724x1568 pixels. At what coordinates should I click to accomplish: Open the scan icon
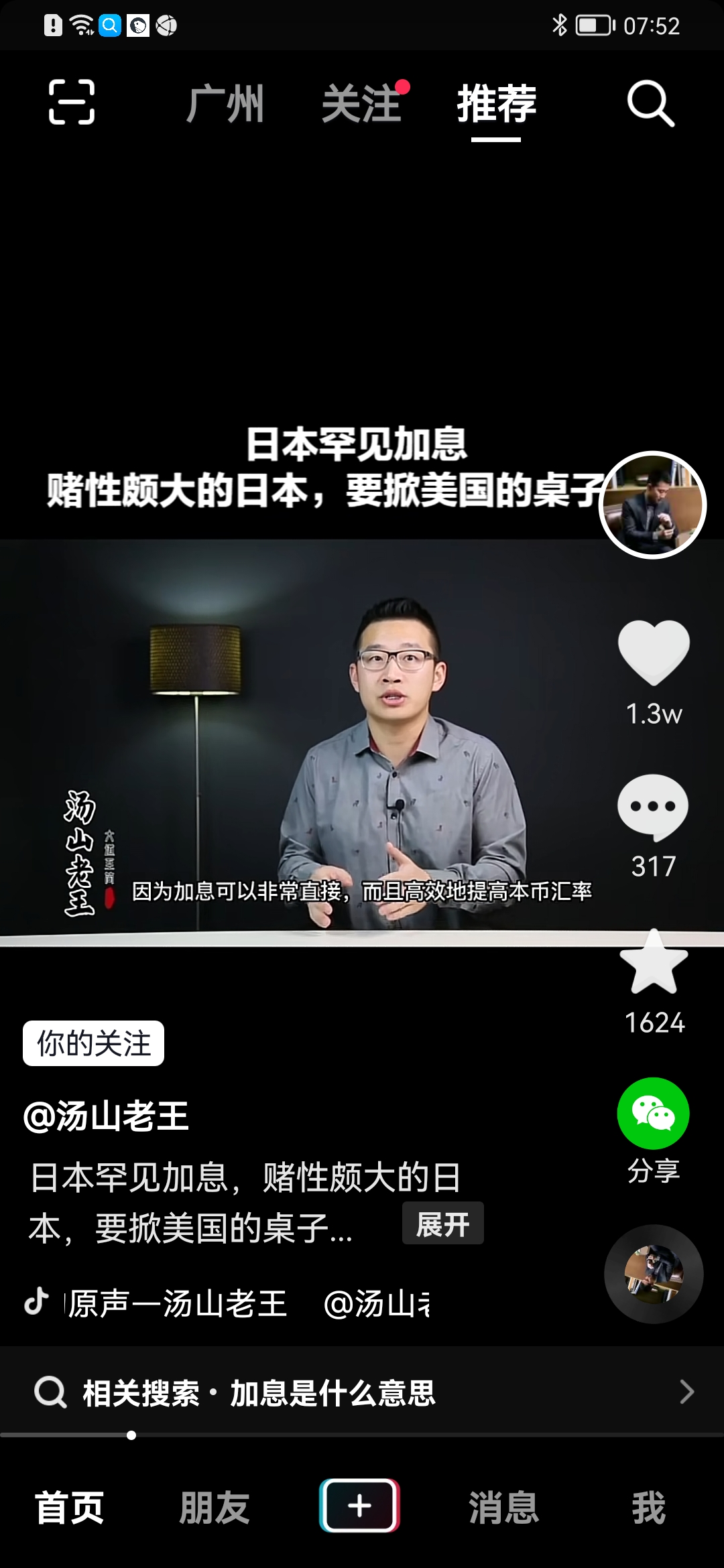pos(72,103)
